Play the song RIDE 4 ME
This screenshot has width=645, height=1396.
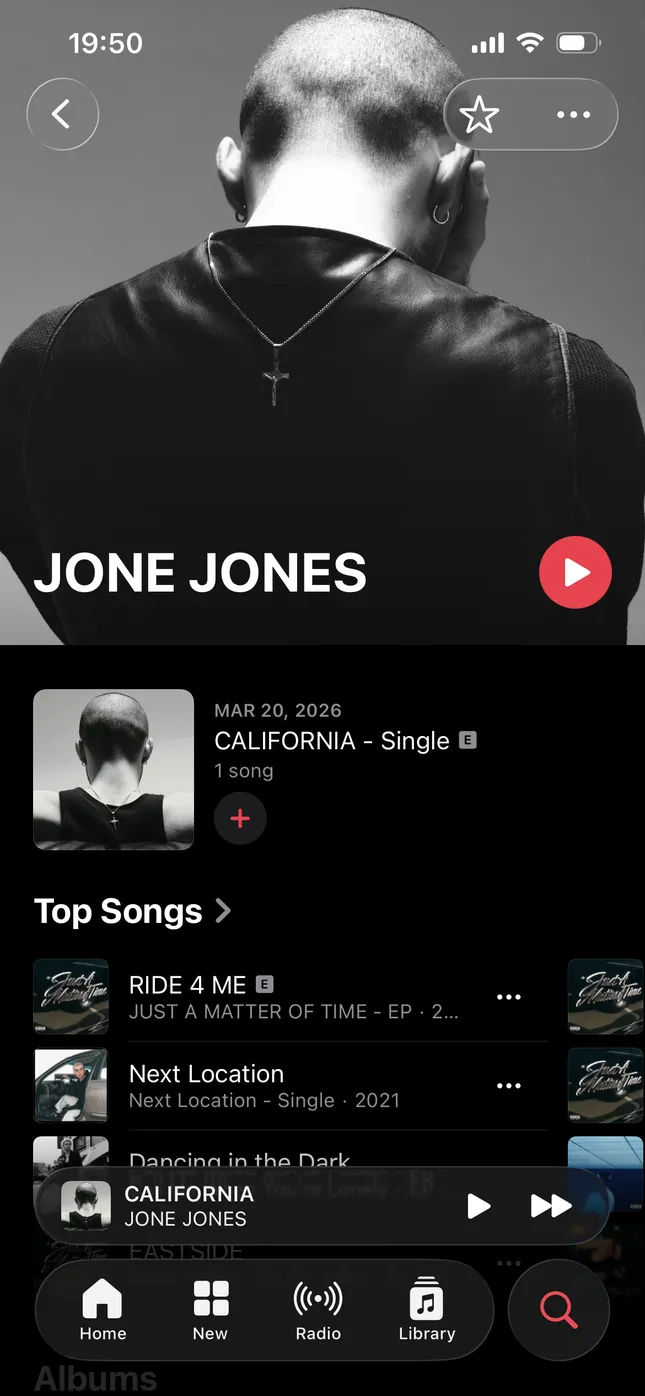292,997
